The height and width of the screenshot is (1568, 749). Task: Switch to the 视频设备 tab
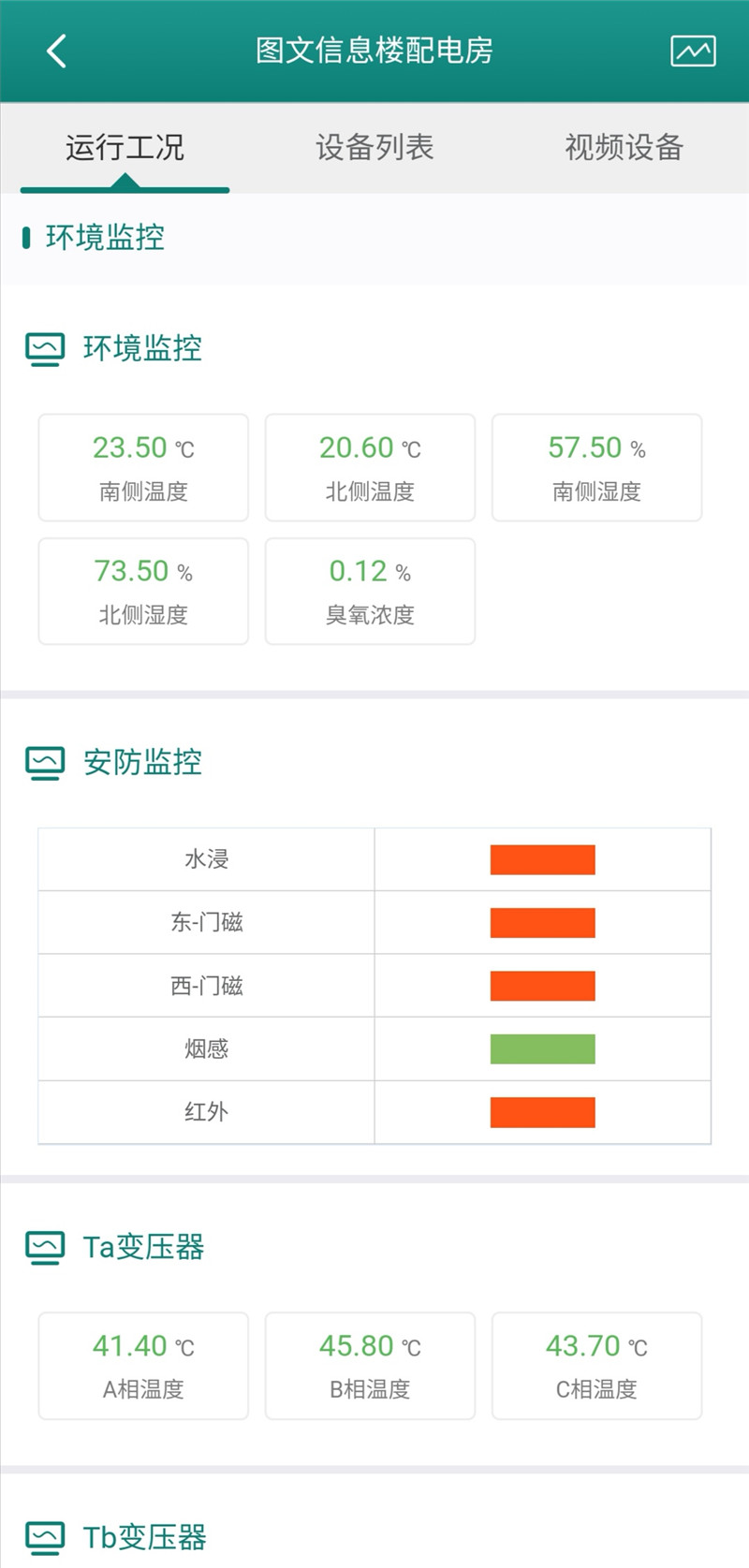(x=623, y=147)
